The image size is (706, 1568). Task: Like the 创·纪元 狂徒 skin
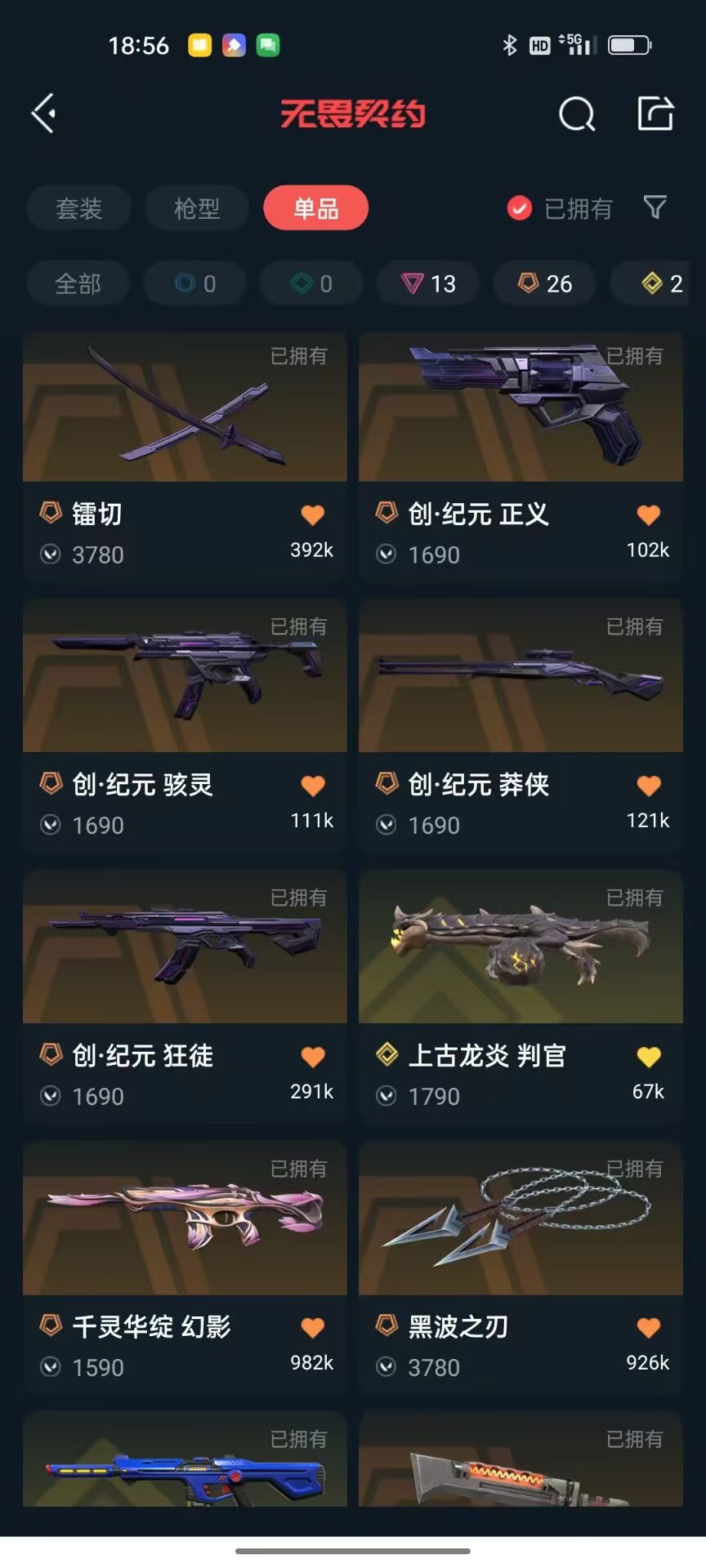point(313,1057)
